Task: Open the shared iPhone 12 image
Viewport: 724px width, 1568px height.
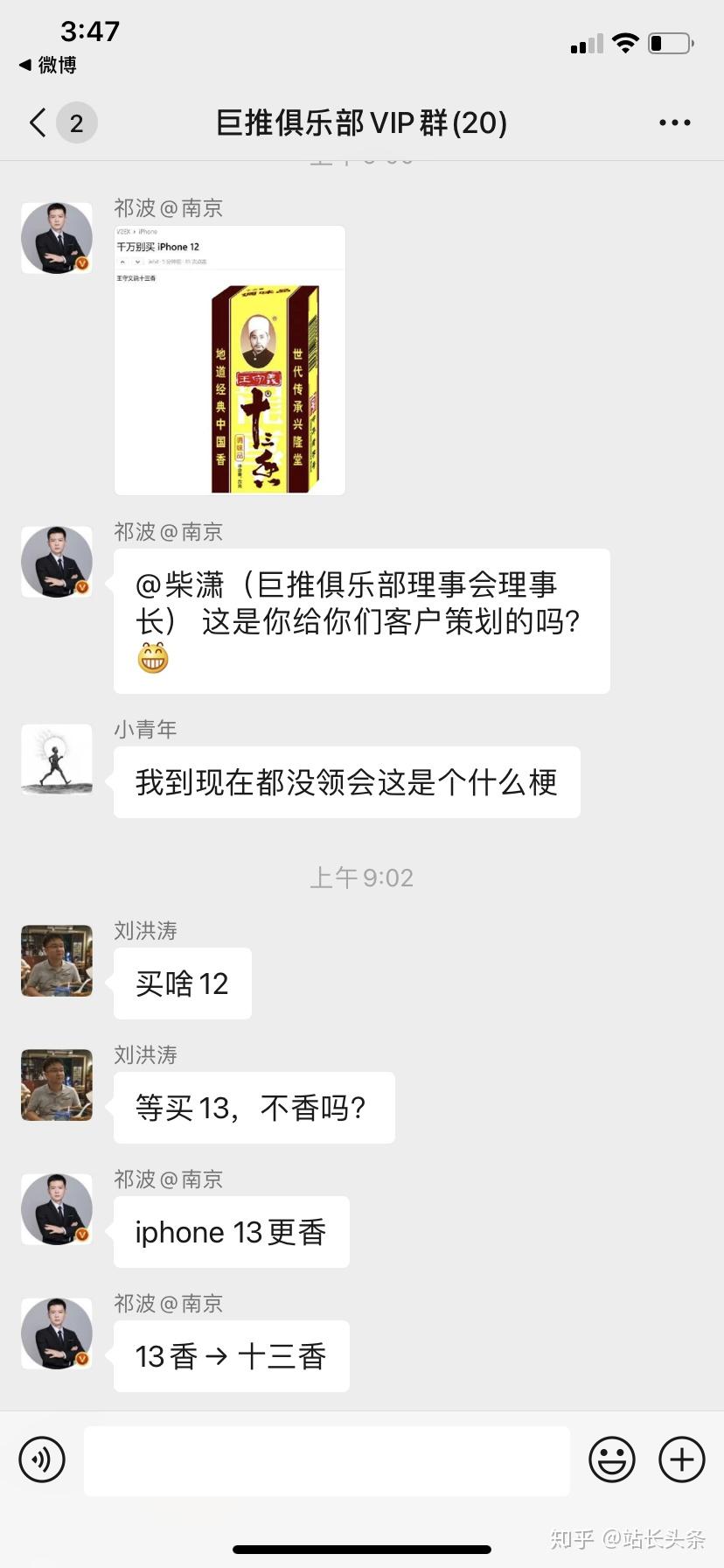Action: [230, 360]
